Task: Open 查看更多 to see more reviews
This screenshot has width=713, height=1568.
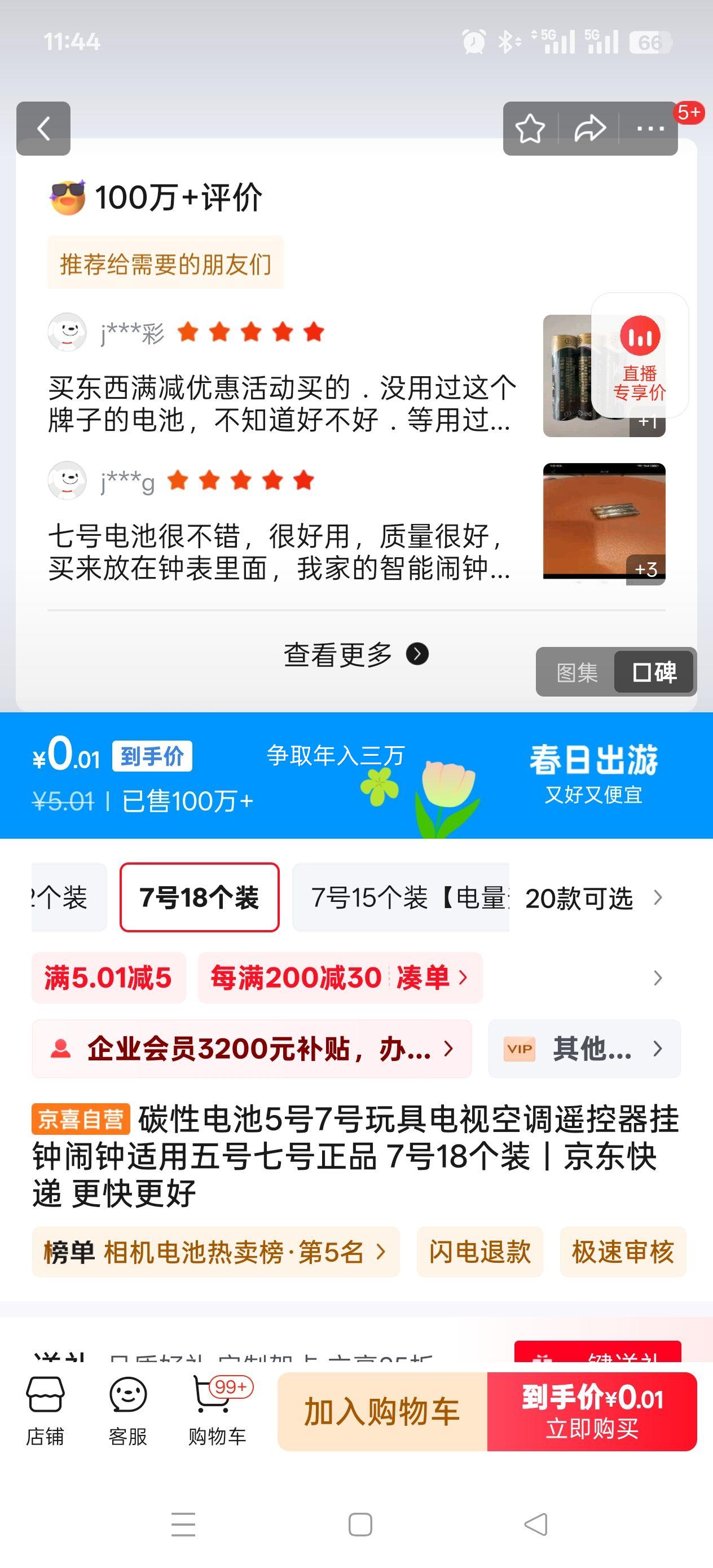Action: coord(355,655)
